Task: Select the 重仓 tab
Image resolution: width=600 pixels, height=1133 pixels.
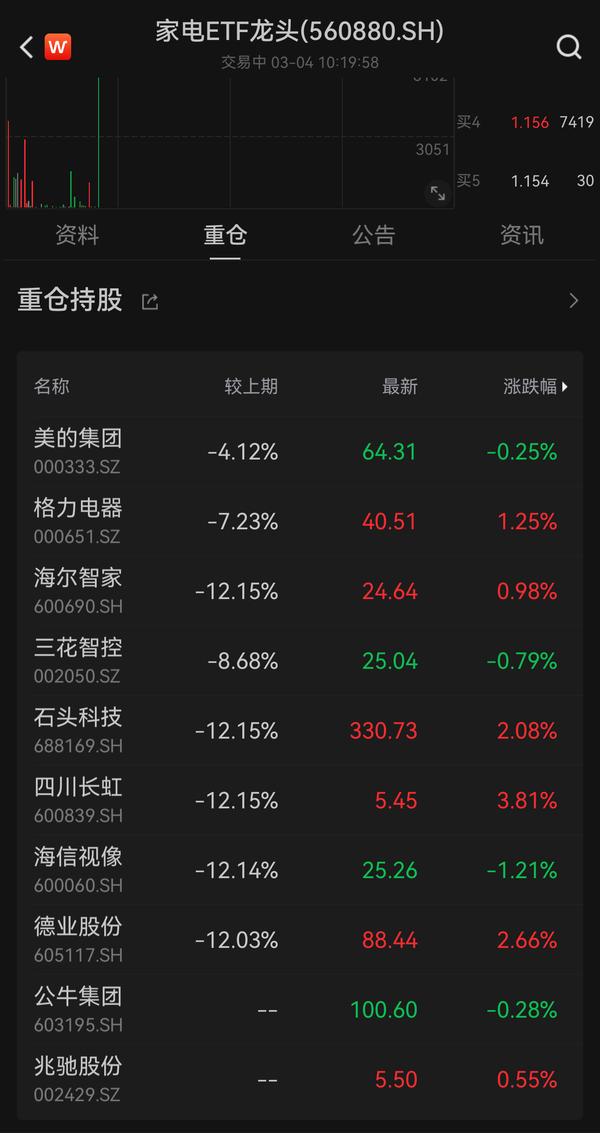Action: coord(225,235)
